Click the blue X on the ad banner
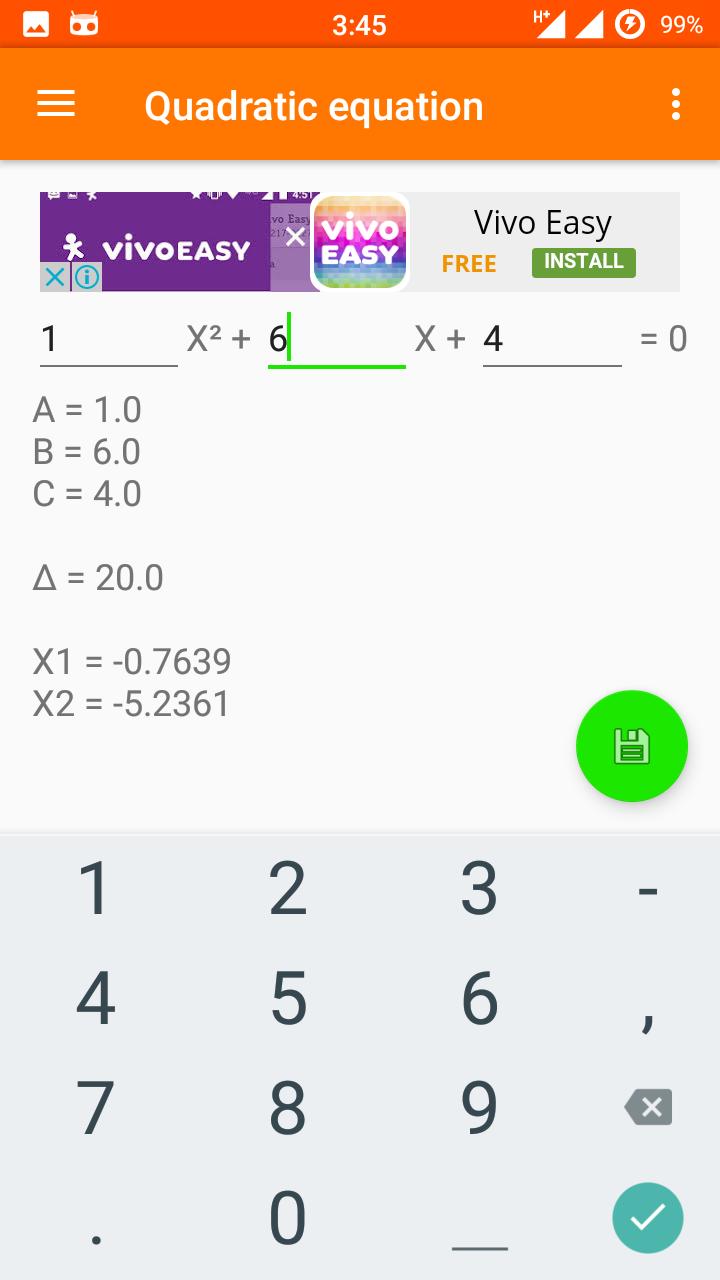The image size is (720, 1280). 55,277
